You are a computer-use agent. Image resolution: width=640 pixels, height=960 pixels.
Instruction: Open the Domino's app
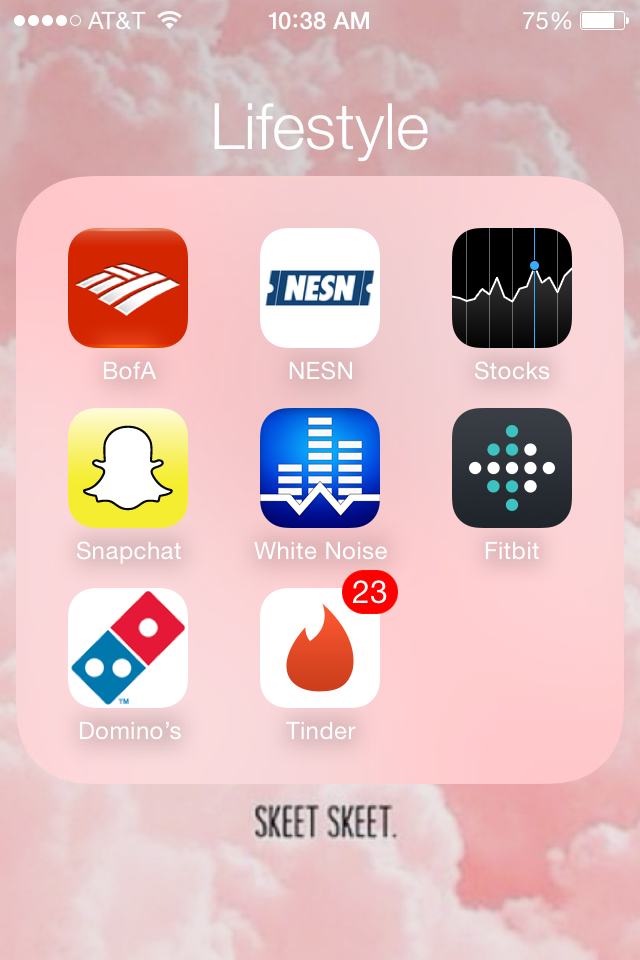tap(128, 648)
